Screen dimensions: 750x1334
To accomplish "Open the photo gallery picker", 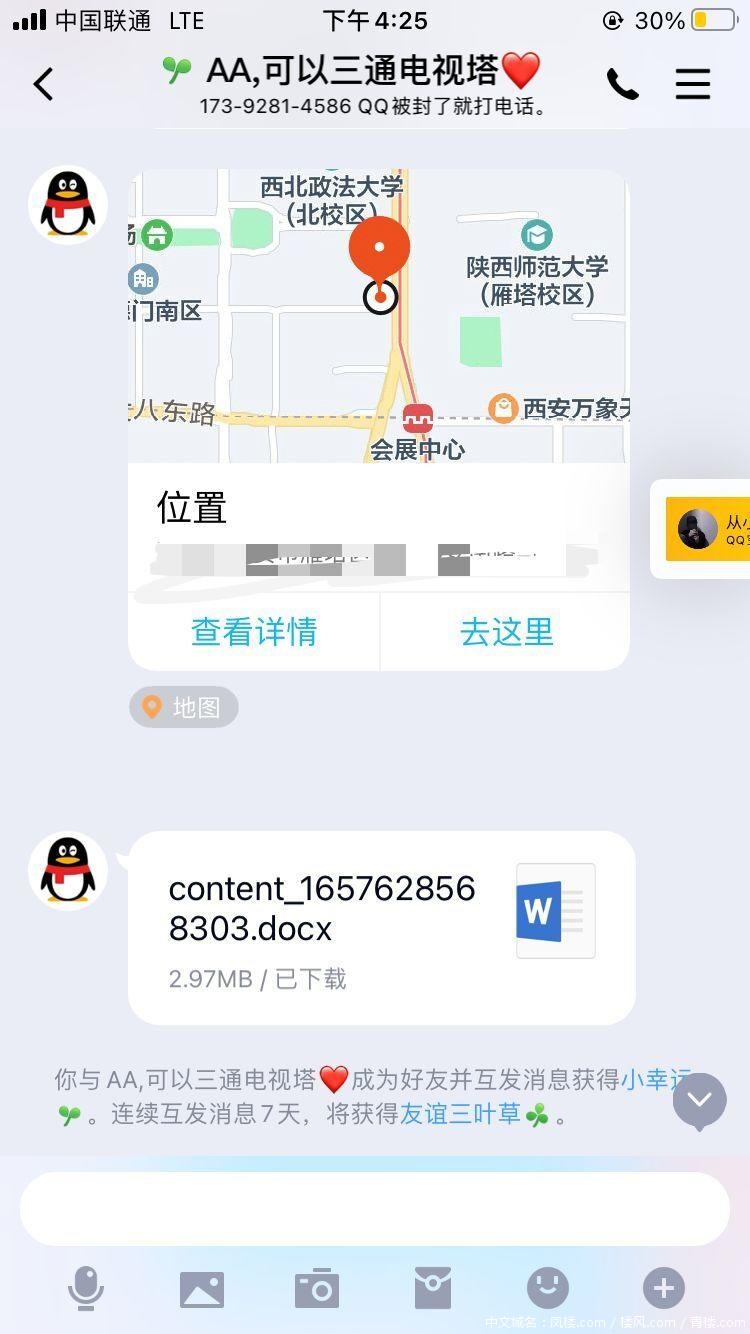I will coord(202,1289).
